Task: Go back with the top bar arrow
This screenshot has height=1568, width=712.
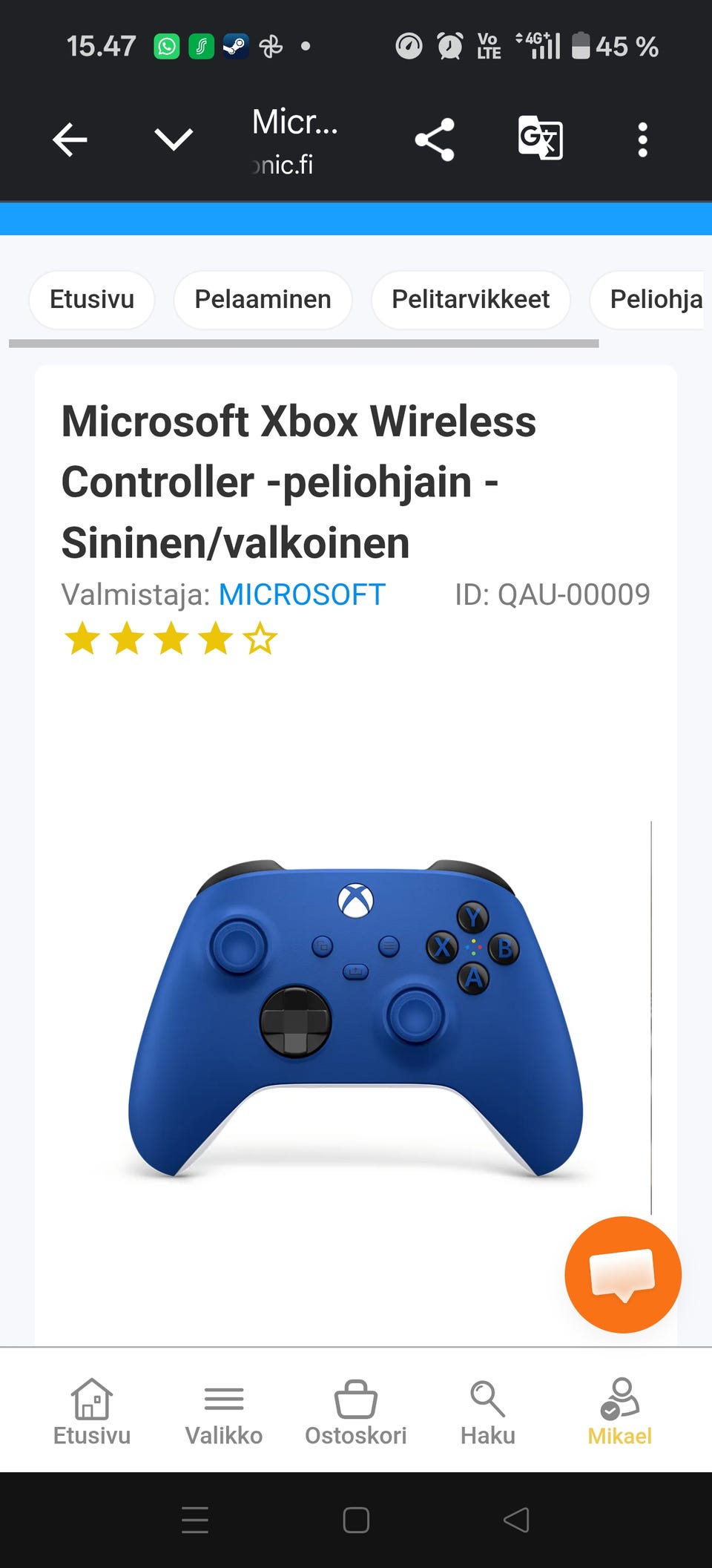Action: [70, 140]
